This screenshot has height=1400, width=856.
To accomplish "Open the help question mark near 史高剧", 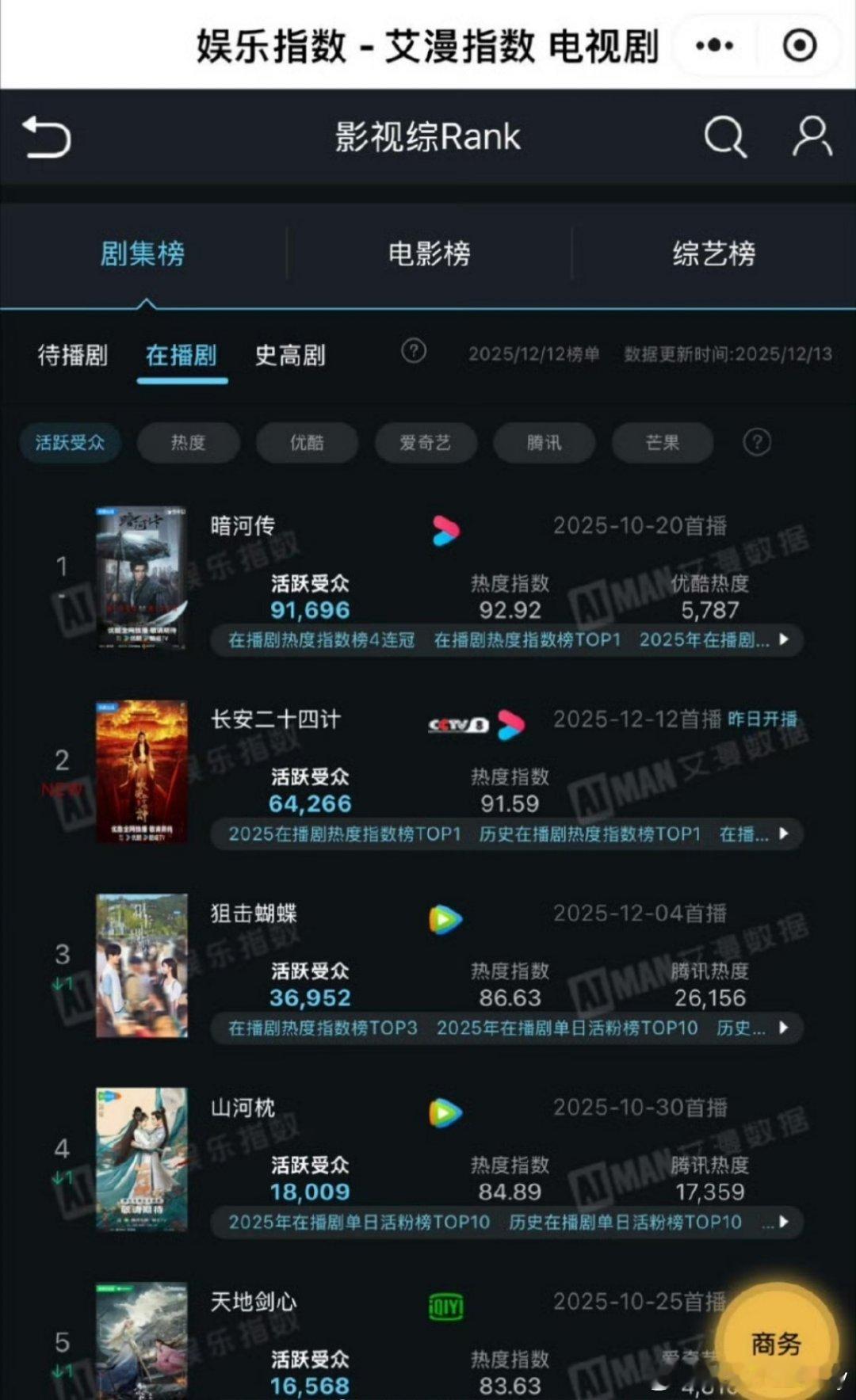I will coord(414,352).
